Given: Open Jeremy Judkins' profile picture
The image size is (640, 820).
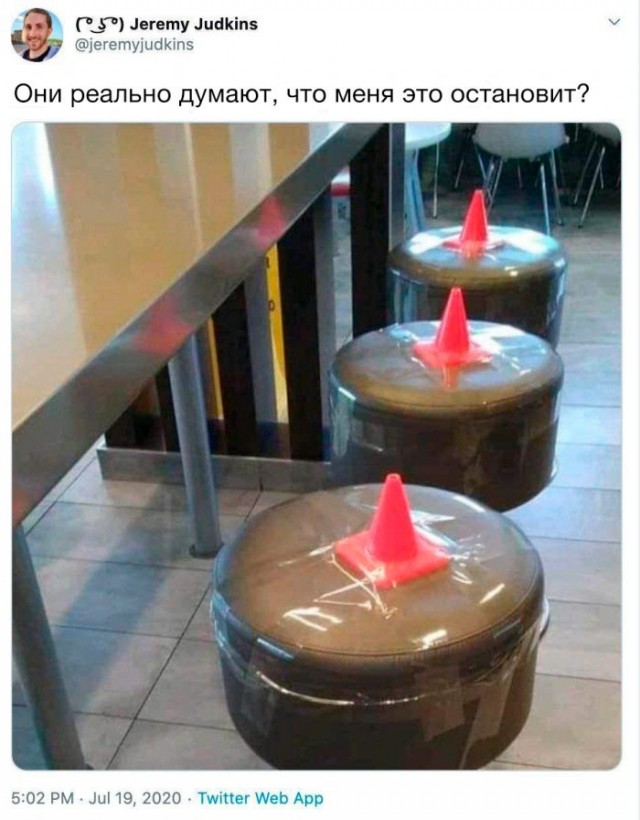Looking at the screenshot, I should point(37,35).
